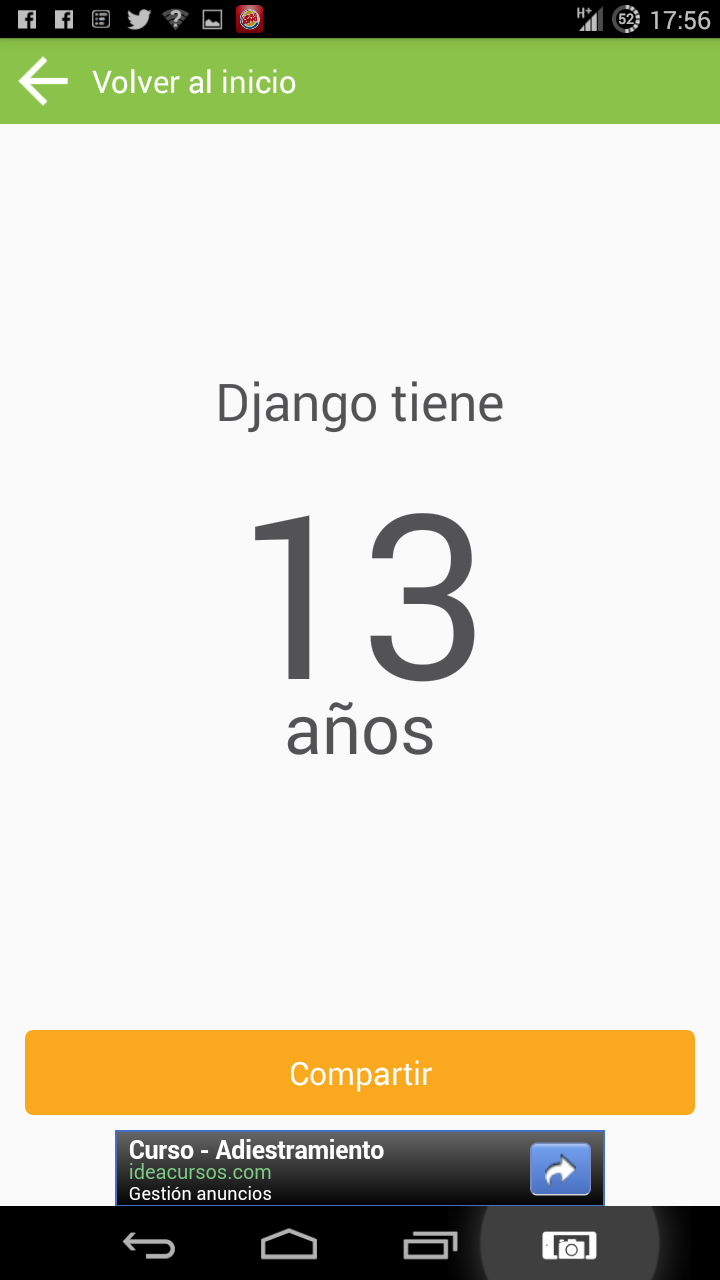Tap the back arrow in the green toolbar
720x1280 pixels.
[41, 81]
